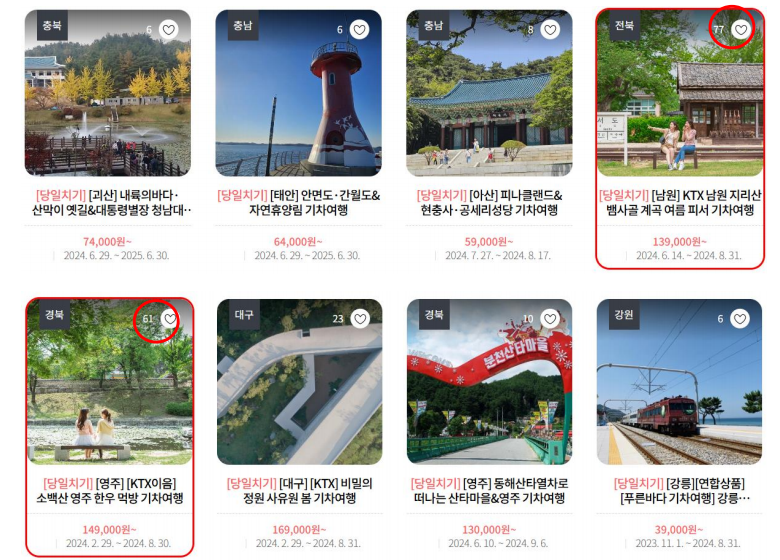Screen dimensions: 780x560
Task: Add the 아산 피나클랜드 trip to favorites
Action: (550, 30)
